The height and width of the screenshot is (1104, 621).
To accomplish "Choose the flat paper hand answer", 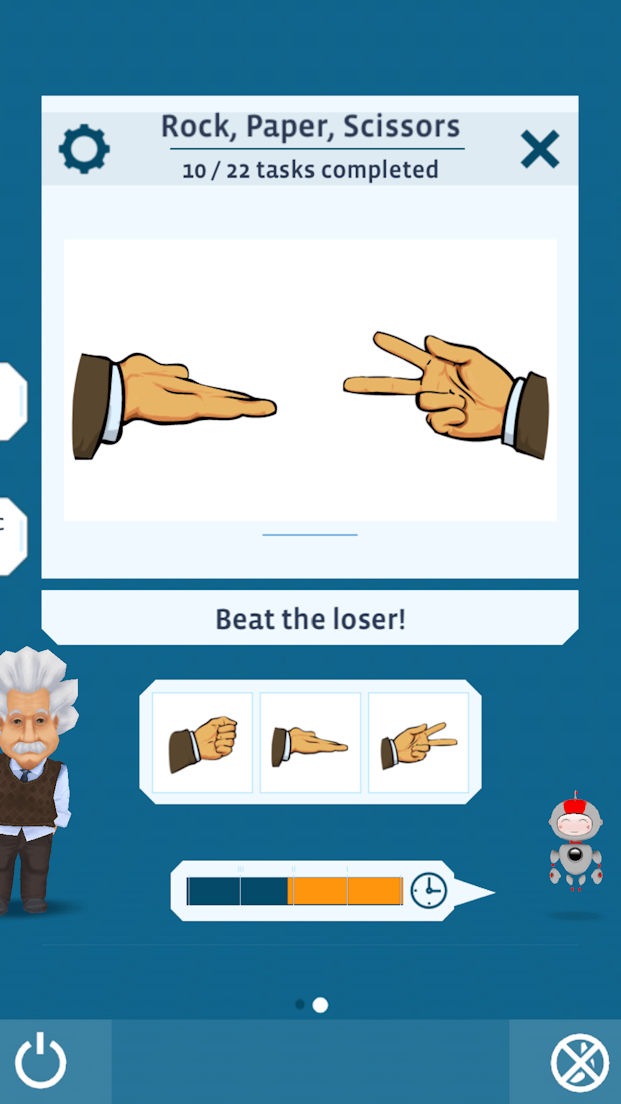I will (310, 743).
